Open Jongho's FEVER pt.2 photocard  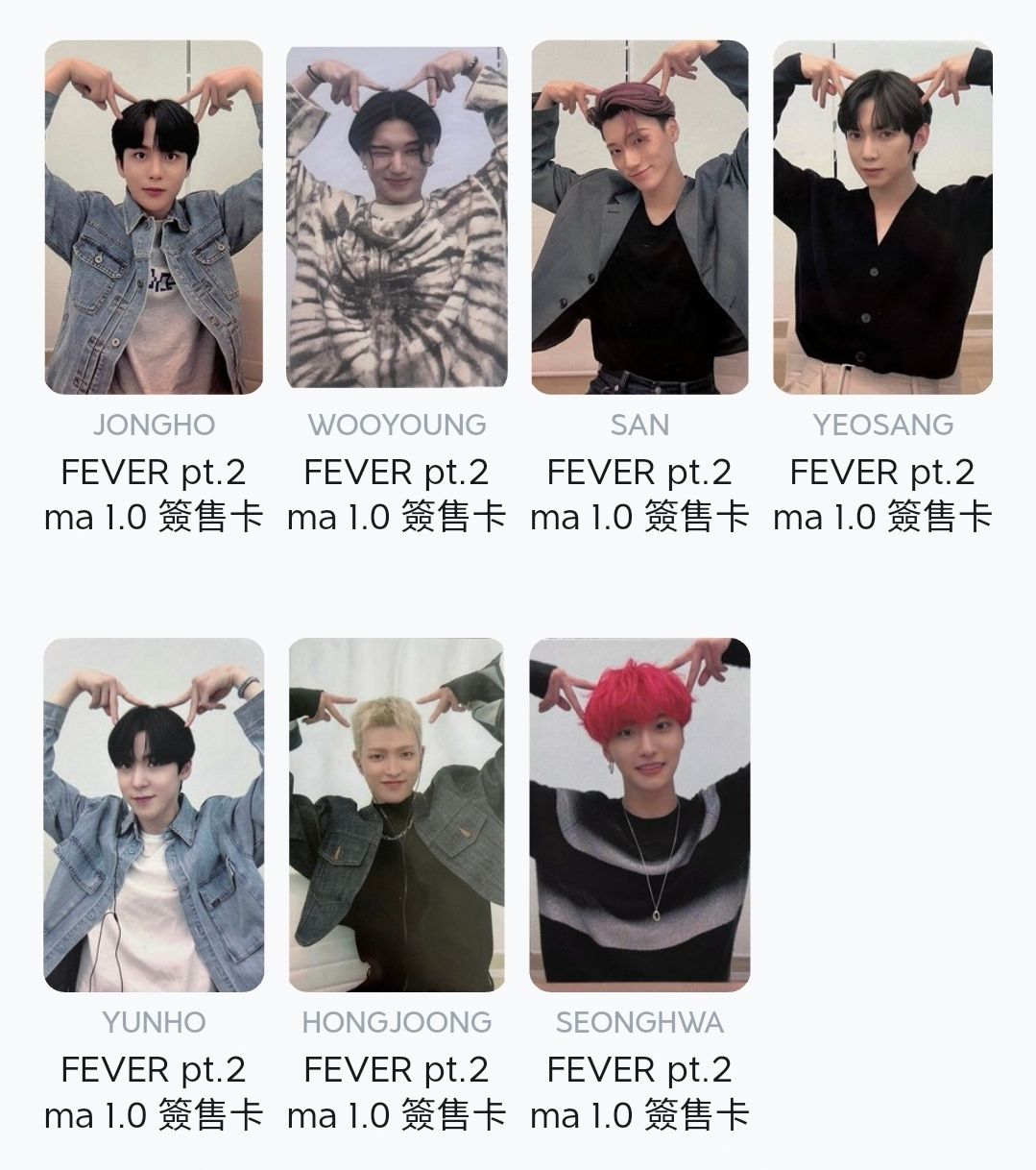(154, 217)
